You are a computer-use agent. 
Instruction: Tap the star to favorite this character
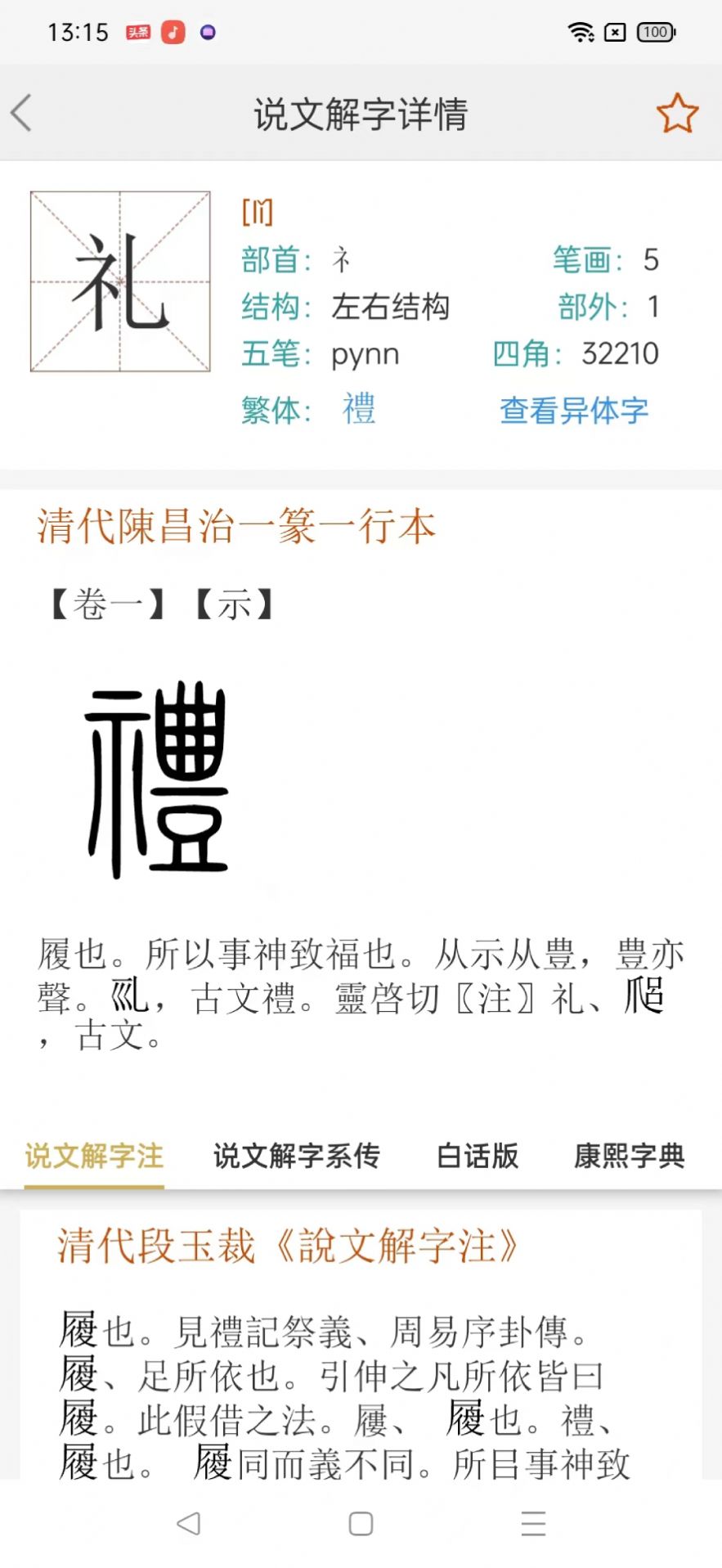point(677,113)
